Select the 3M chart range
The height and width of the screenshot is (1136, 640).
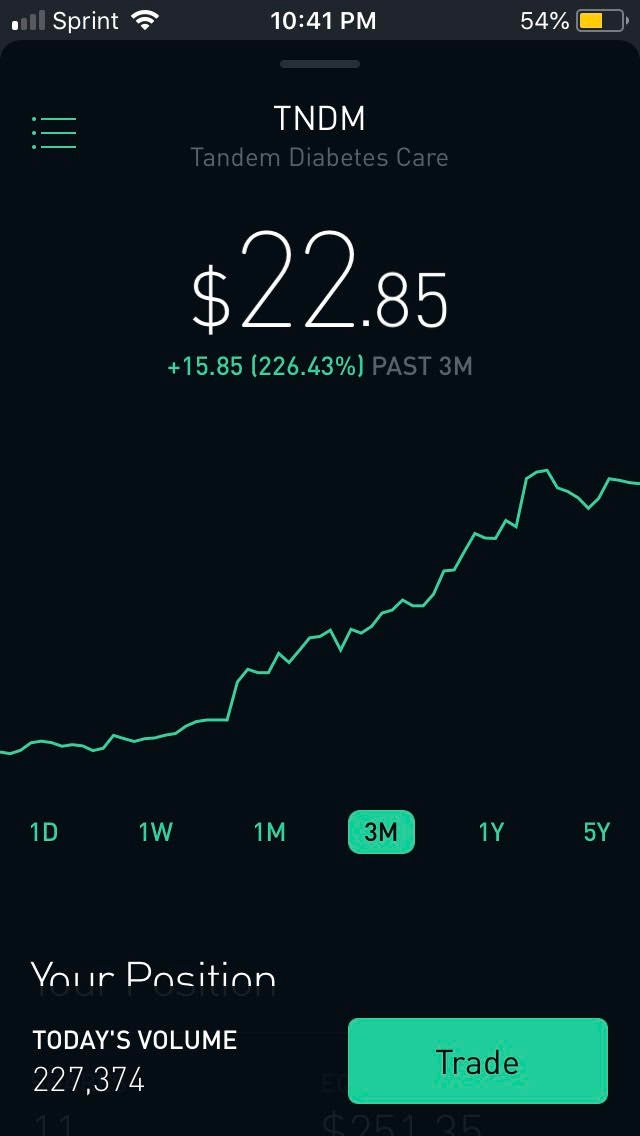click(381, 832)
